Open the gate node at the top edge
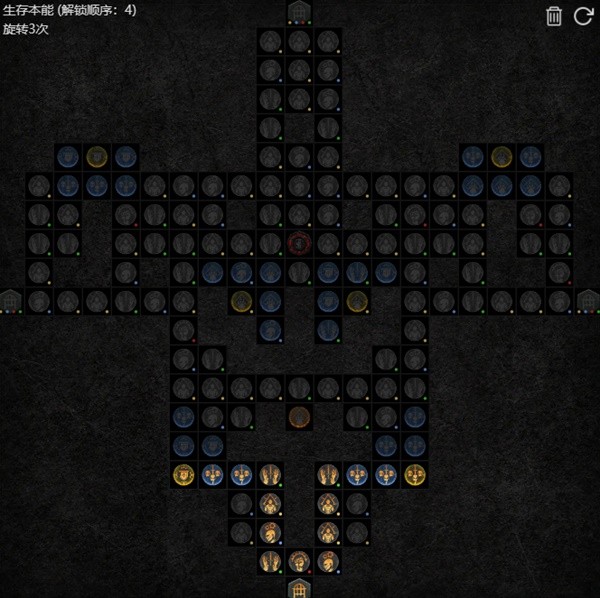Image resolution: width=600 pixels, height=598 pixels. pos(299,12)
